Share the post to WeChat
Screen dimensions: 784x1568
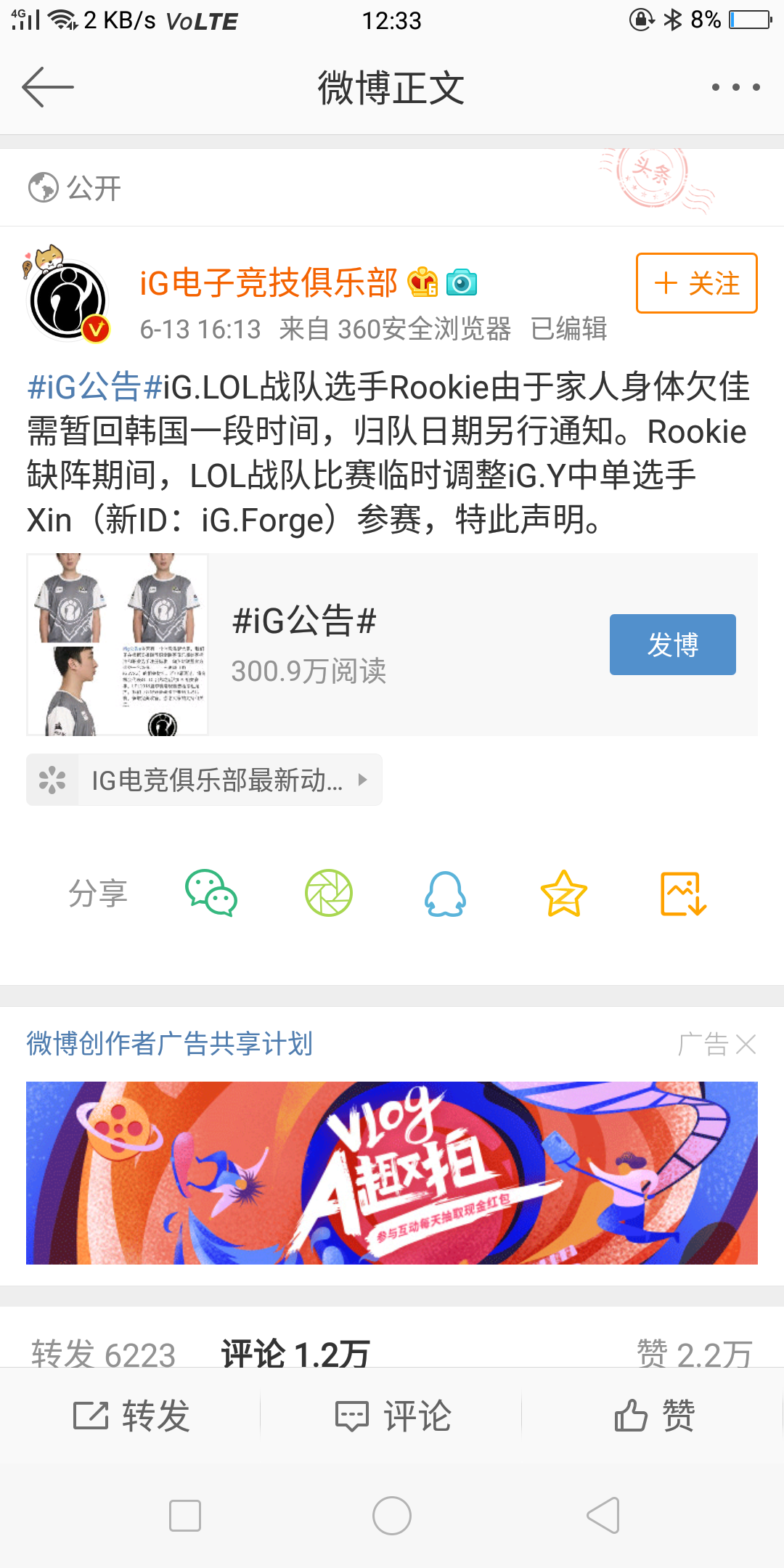(211, 893)
